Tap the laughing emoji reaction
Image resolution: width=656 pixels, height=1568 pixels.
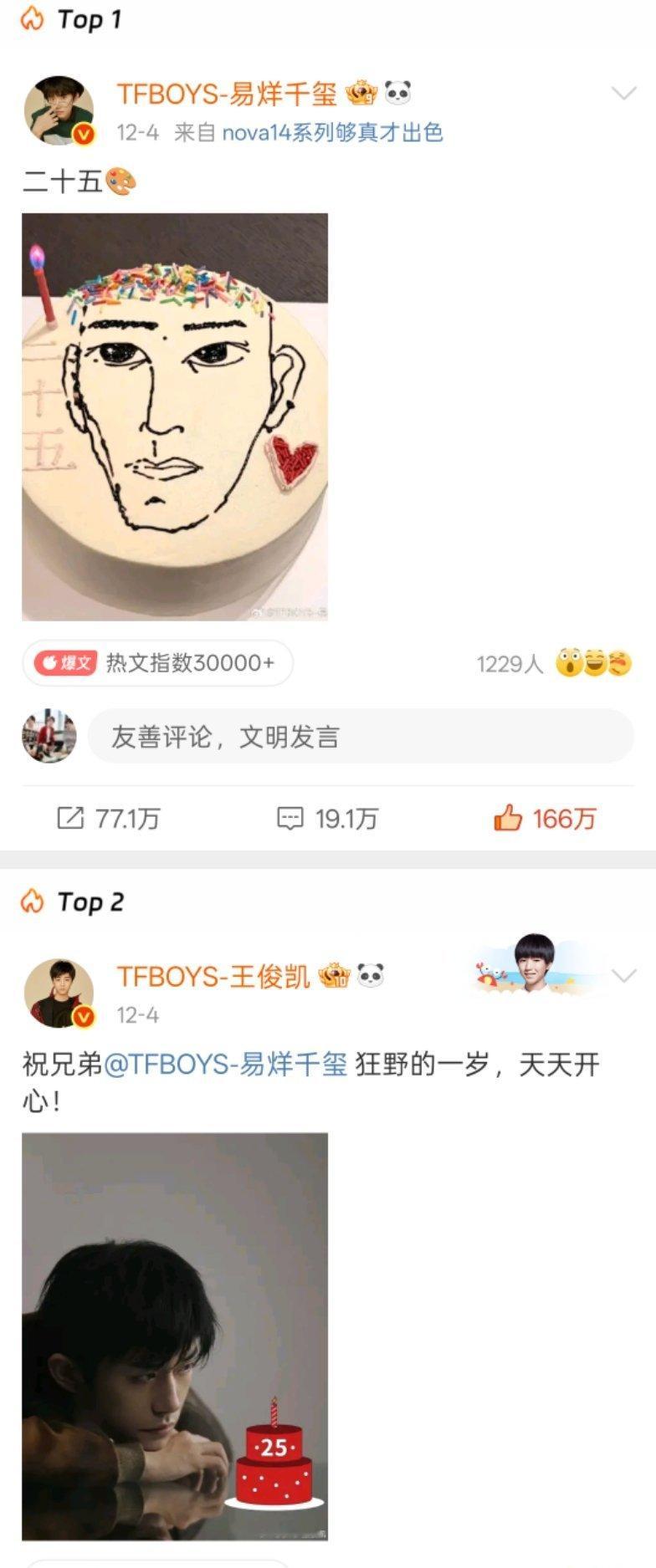coord(594,661)
